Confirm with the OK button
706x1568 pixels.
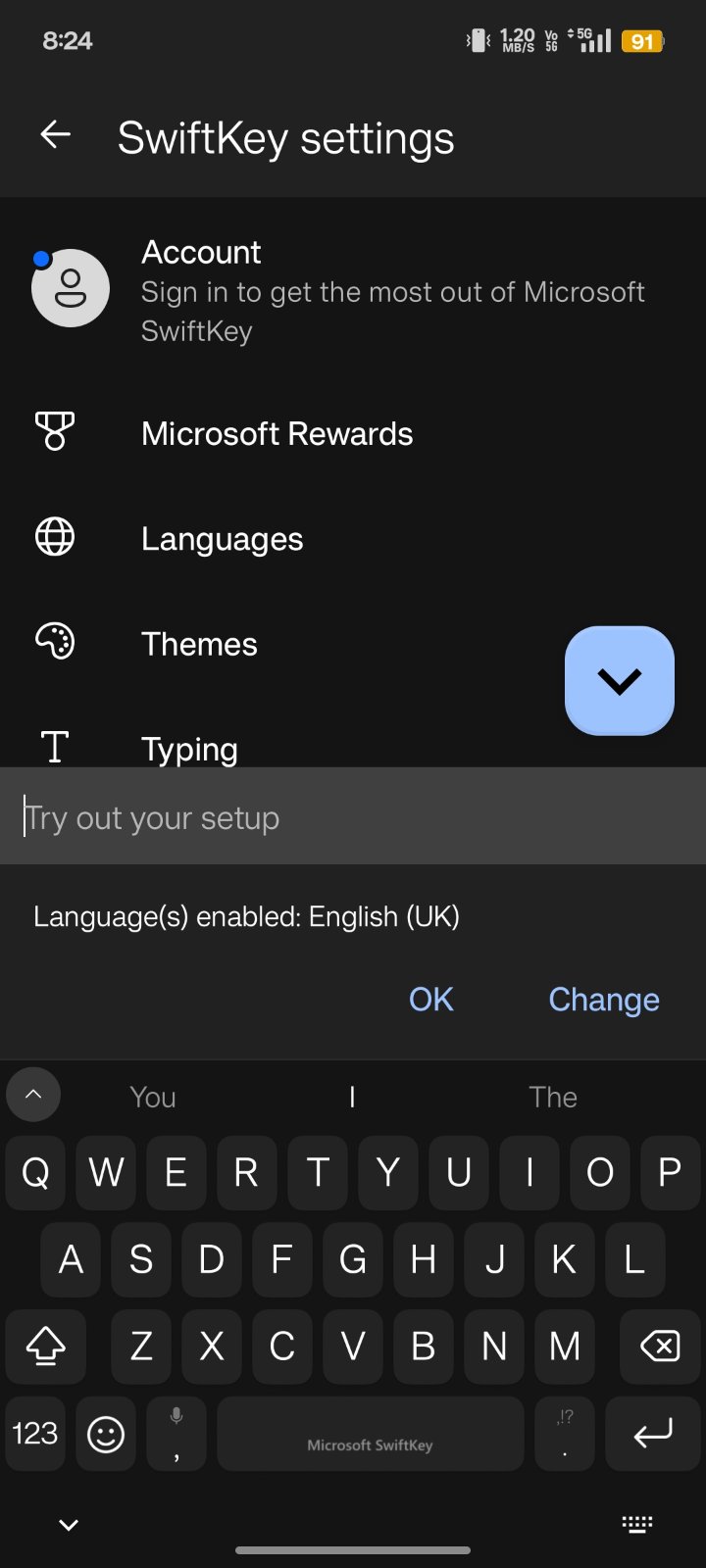[x=430, y=999]
